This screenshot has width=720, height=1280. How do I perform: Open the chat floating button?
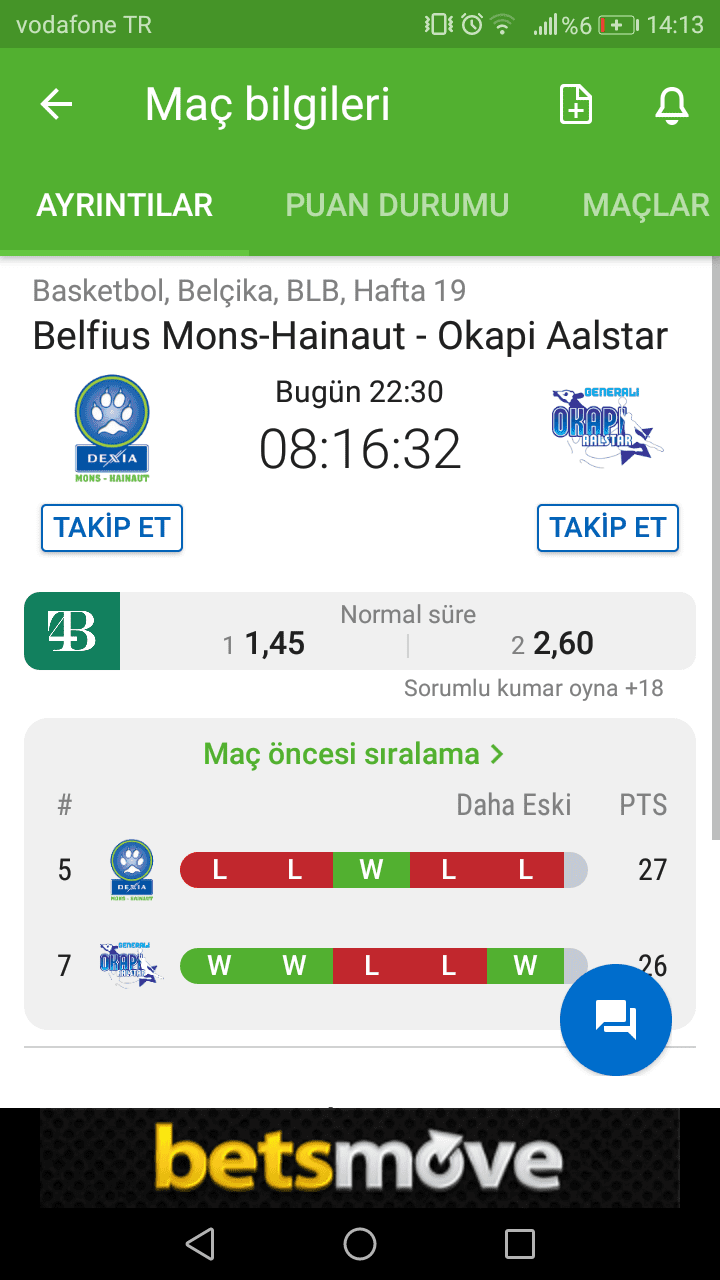point(616,1020)
